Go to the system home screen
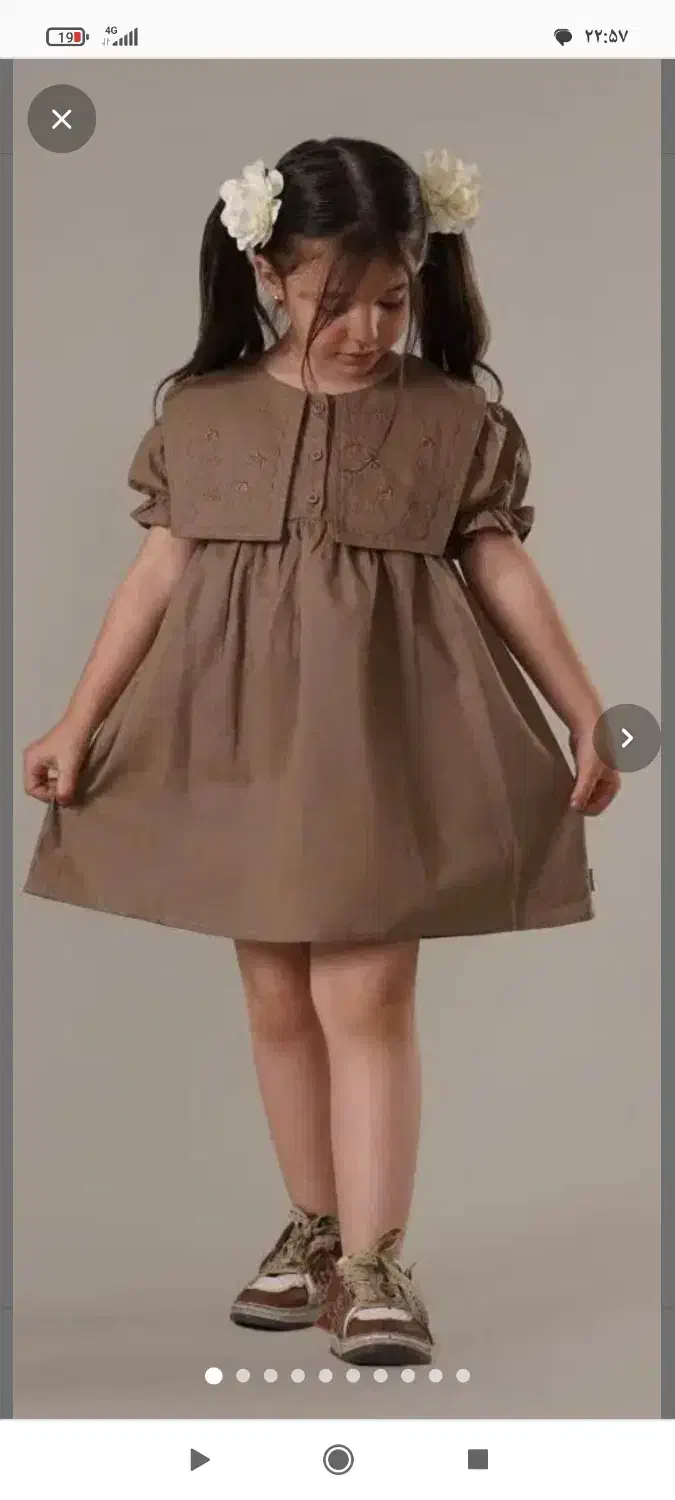675x1500 pixels. [338, 1460]
